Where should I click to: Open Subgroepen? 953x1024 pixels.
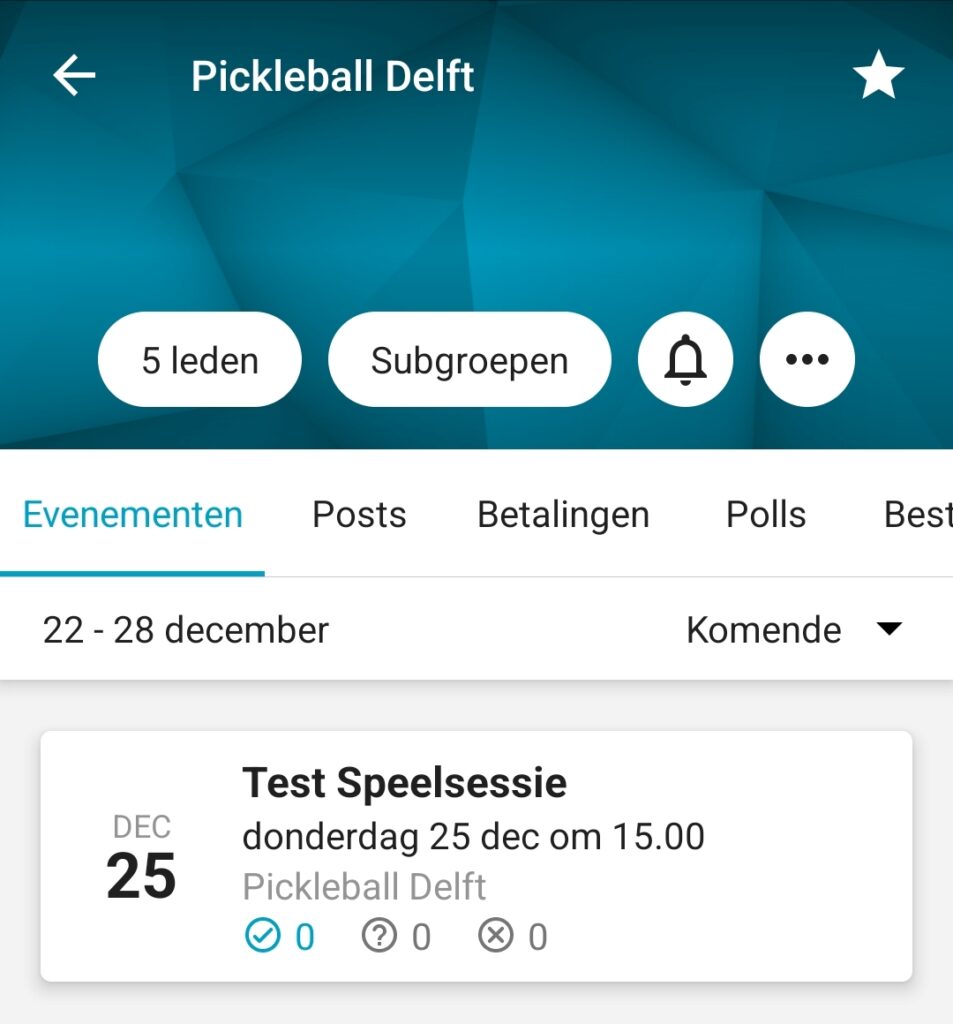point(469,360)
